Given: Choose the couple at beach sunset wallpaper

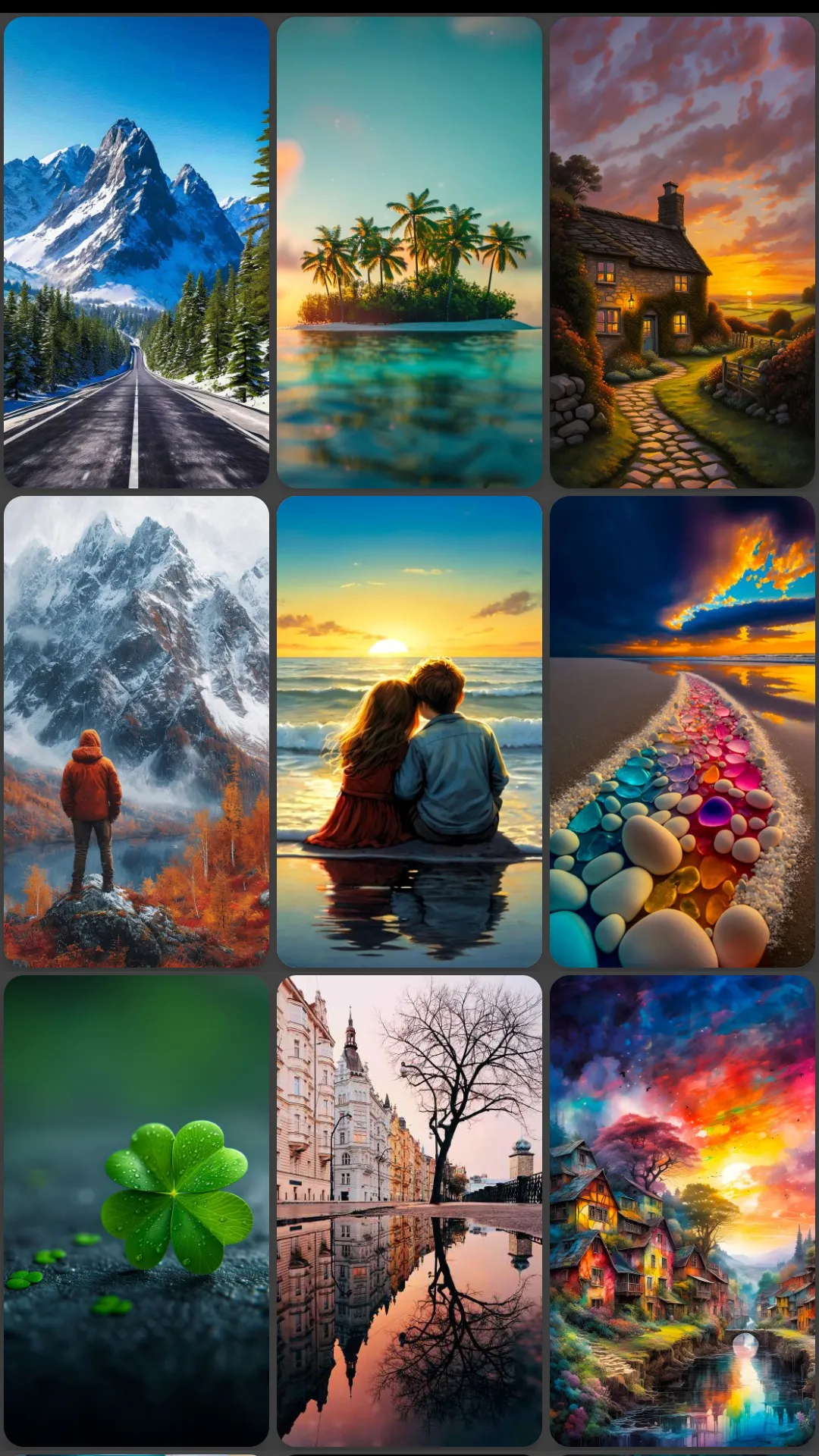Looking at the screenshot, I should 409,731.
